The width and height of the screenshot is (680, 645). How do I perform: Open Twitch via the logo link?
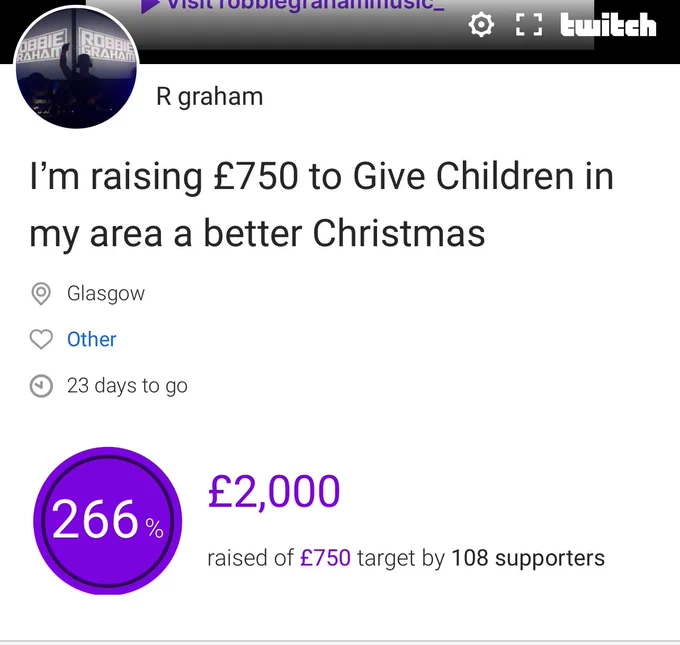(608, 25)
